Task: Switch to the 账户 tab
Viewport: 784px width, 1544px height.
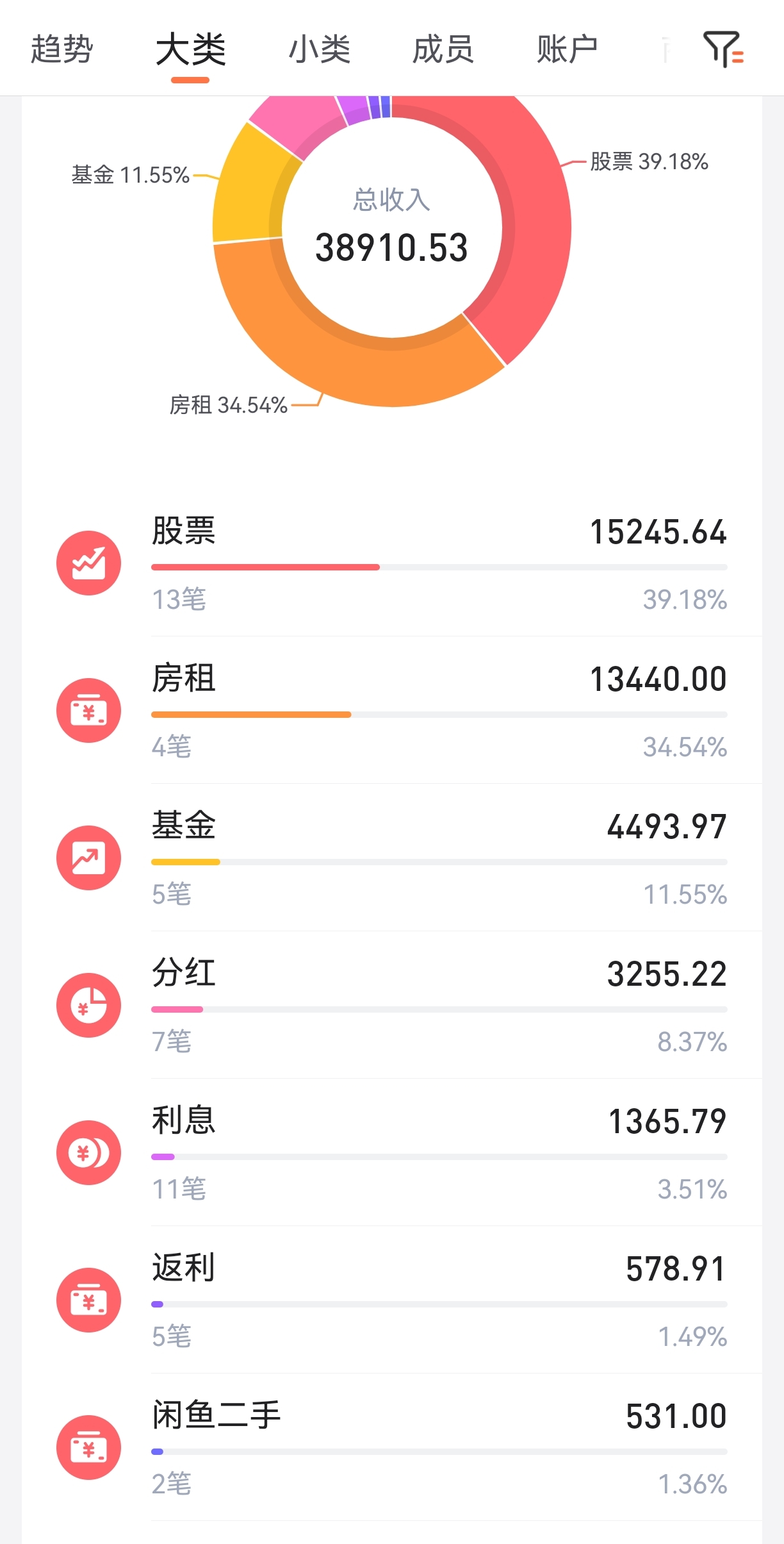Action: (x=568, y=49)
